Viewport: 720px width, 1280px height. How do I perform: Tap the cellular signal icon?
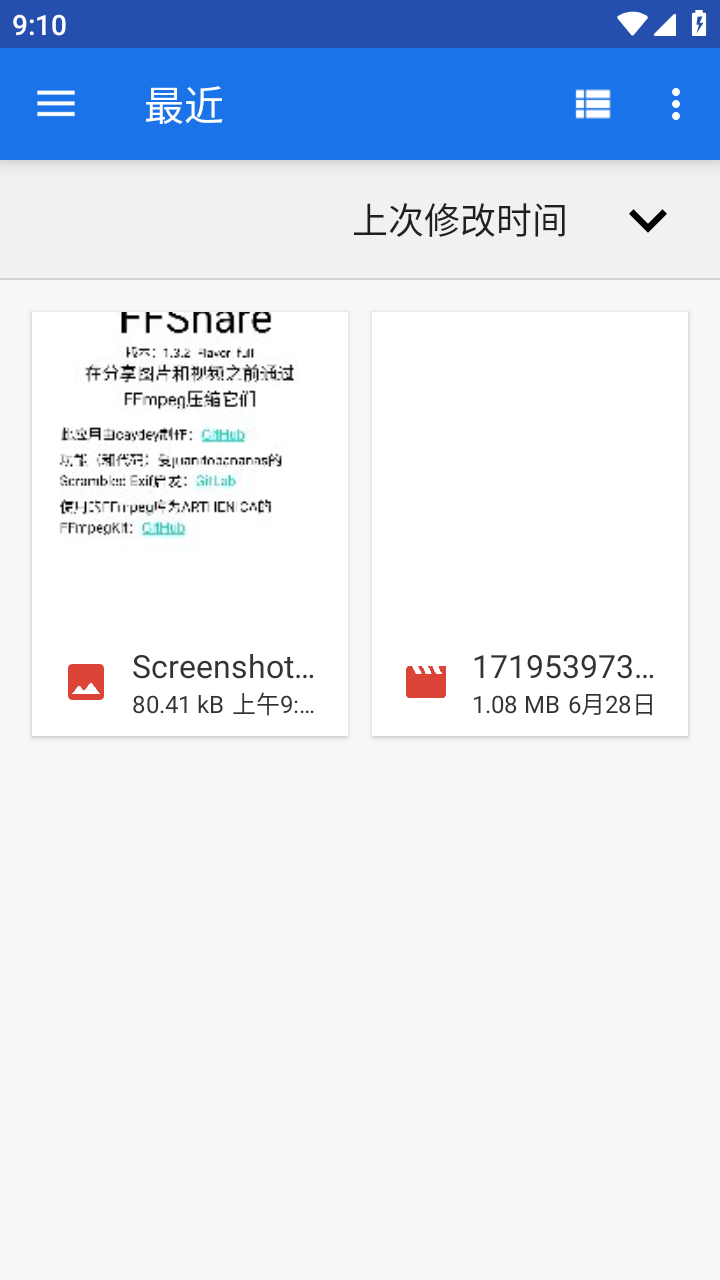point(665,23)
